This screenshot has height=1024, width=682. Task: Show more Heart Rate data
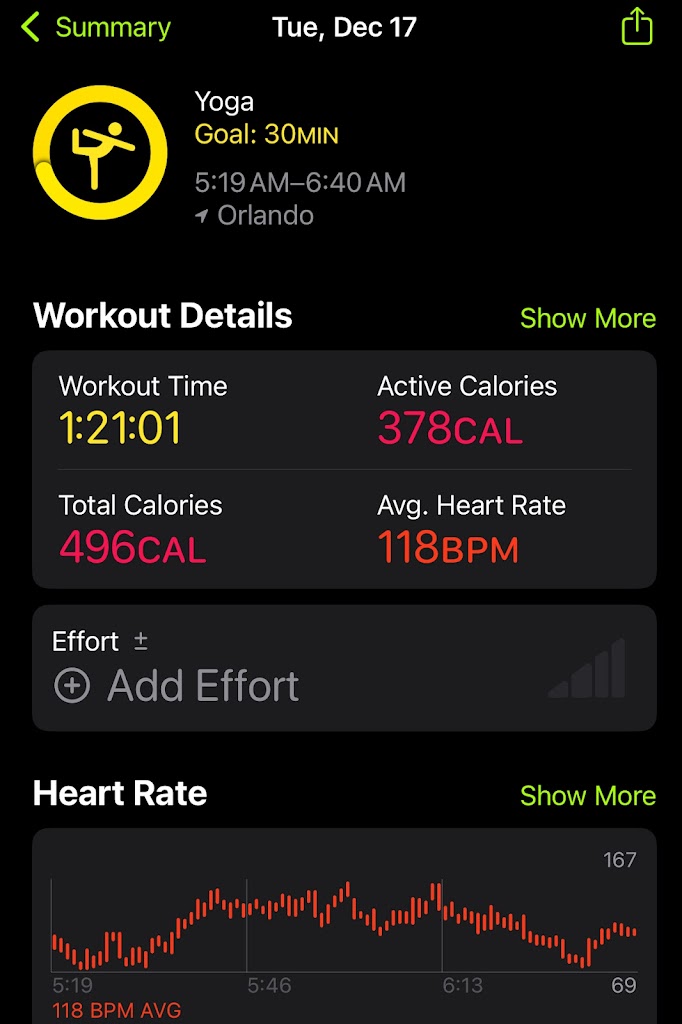point(587,795)
